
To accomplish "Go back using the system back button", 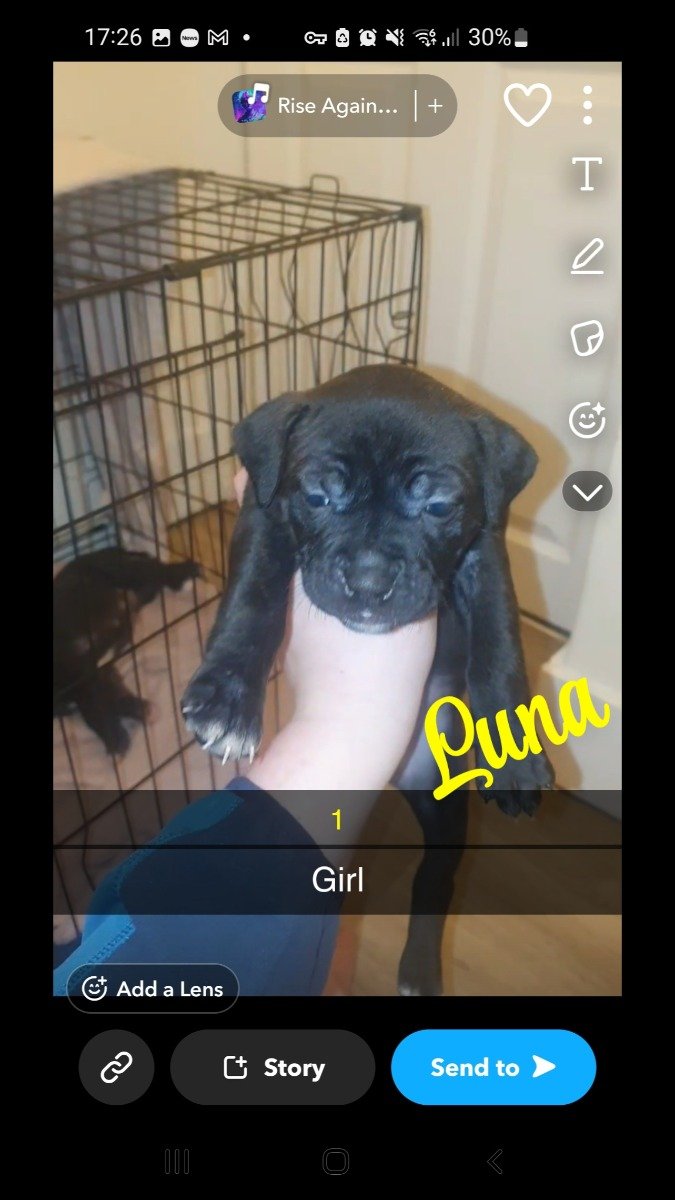I will click(495, 1161).
